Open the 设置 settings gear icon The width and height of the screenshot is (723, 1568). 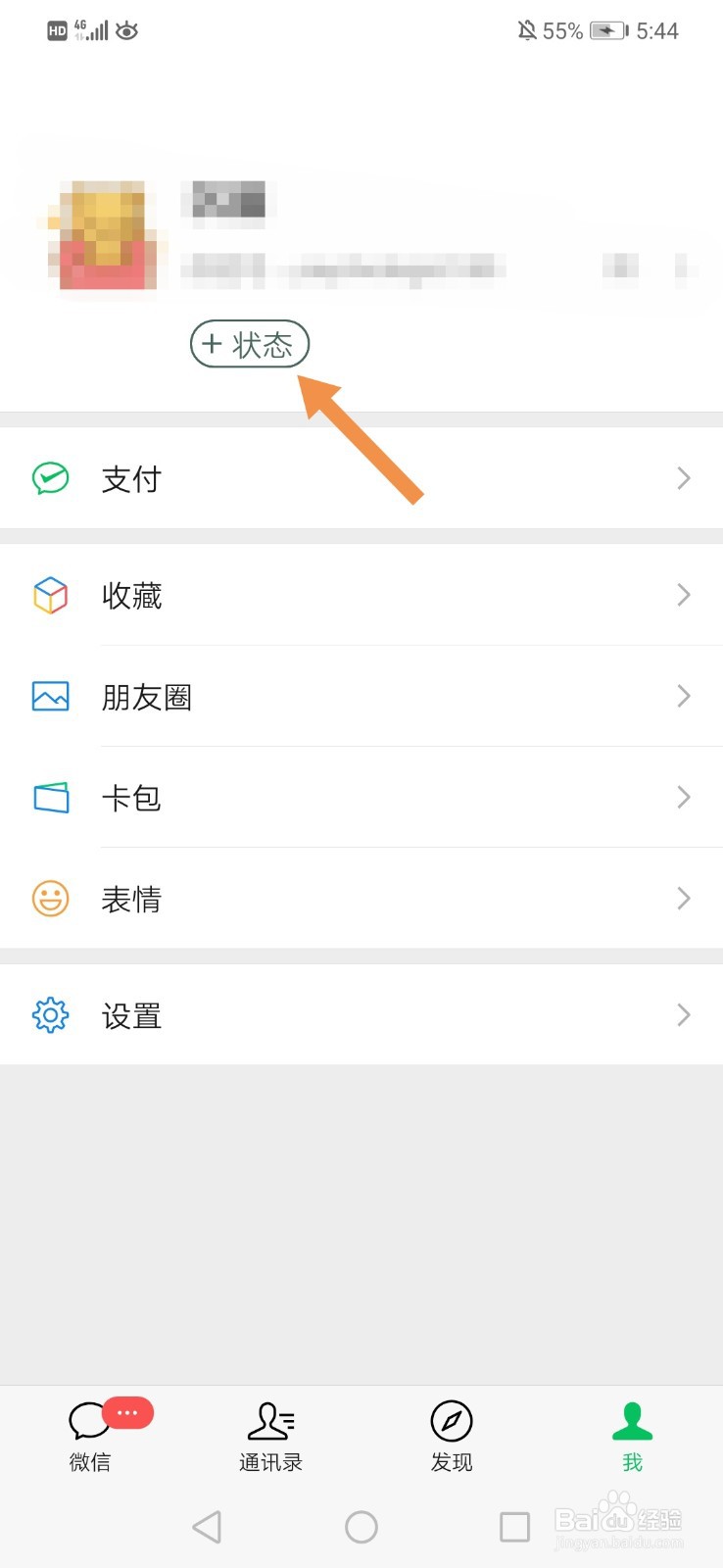50,1015
